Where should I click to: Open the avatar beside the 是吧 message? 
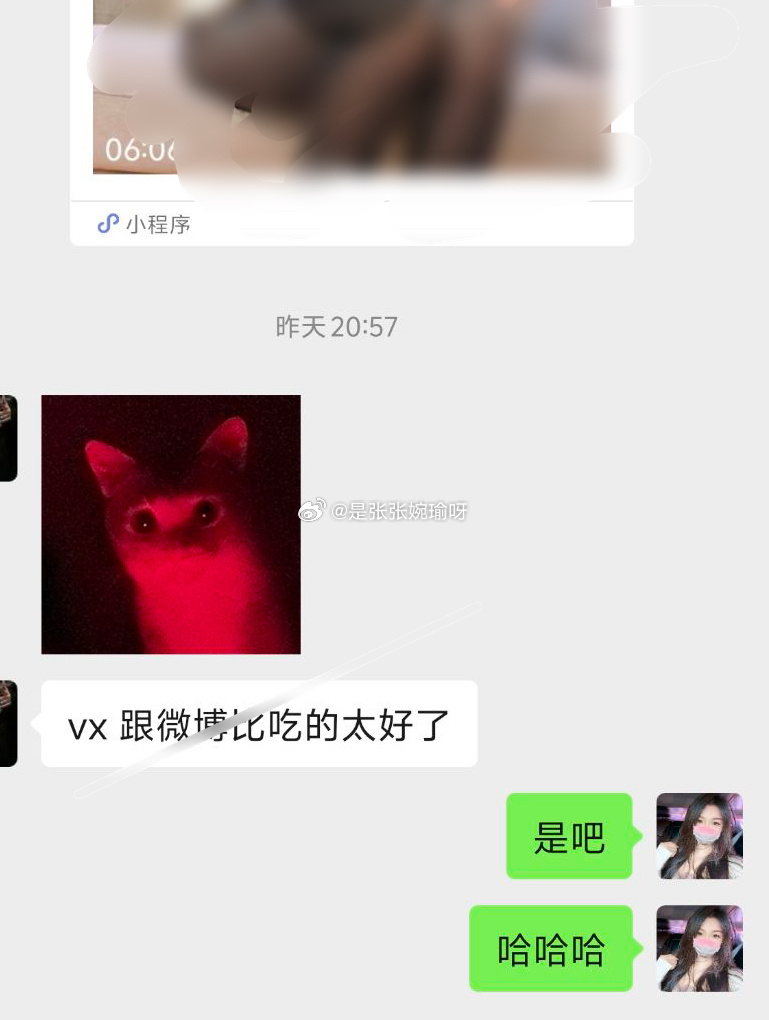click(x=699, y=836)
